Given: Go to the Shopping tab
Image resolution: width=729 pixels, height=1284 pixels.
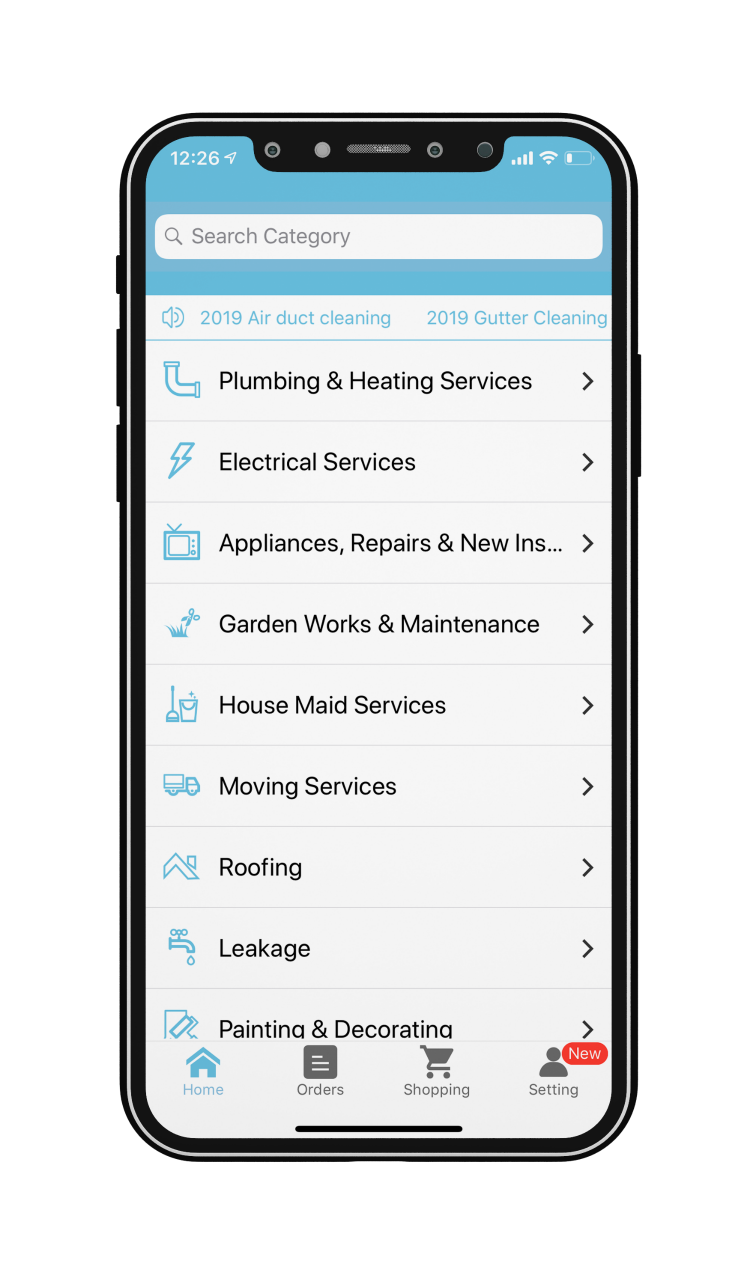Looking at the screenshot, I should (x=437, y=1072).
